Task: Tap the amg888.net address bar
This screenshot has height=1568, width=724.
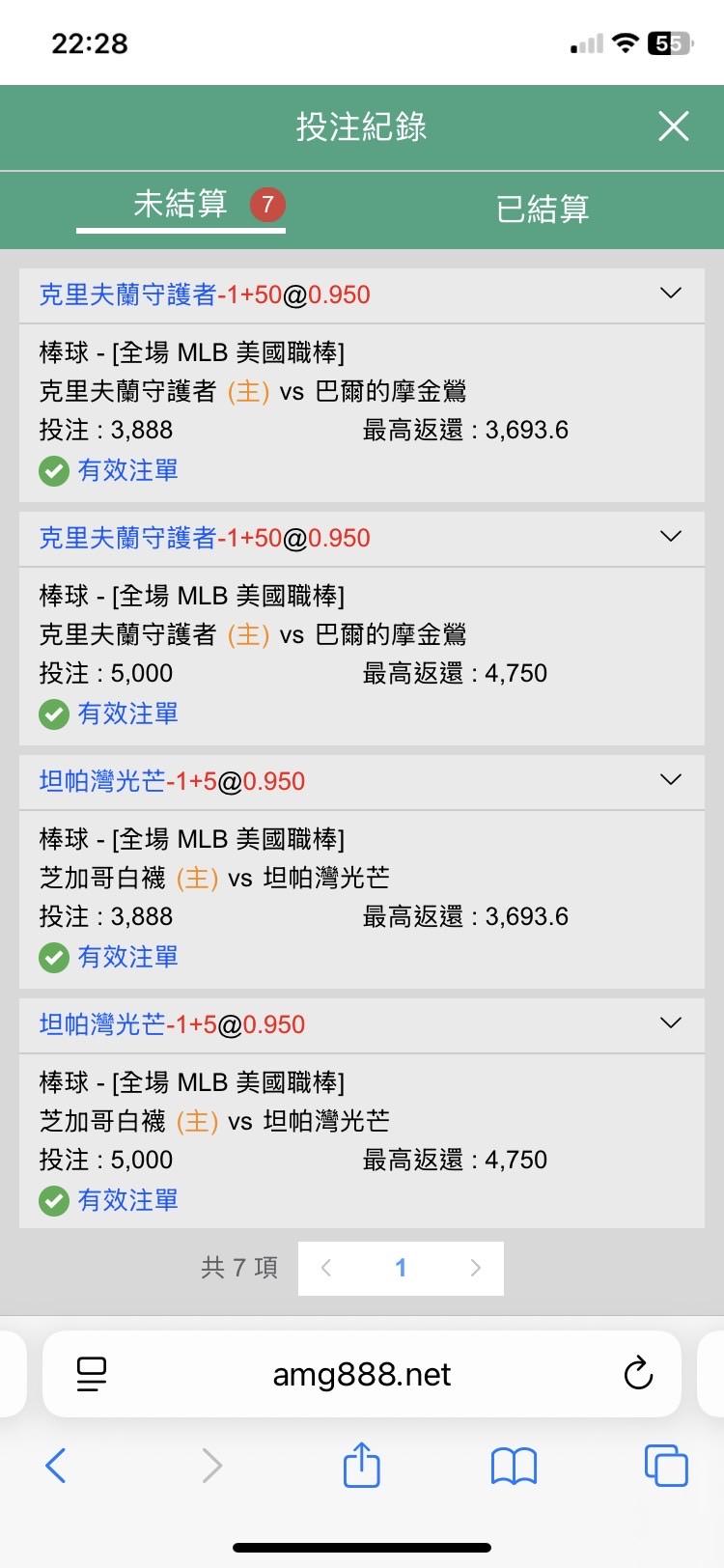Action: 362,1373
